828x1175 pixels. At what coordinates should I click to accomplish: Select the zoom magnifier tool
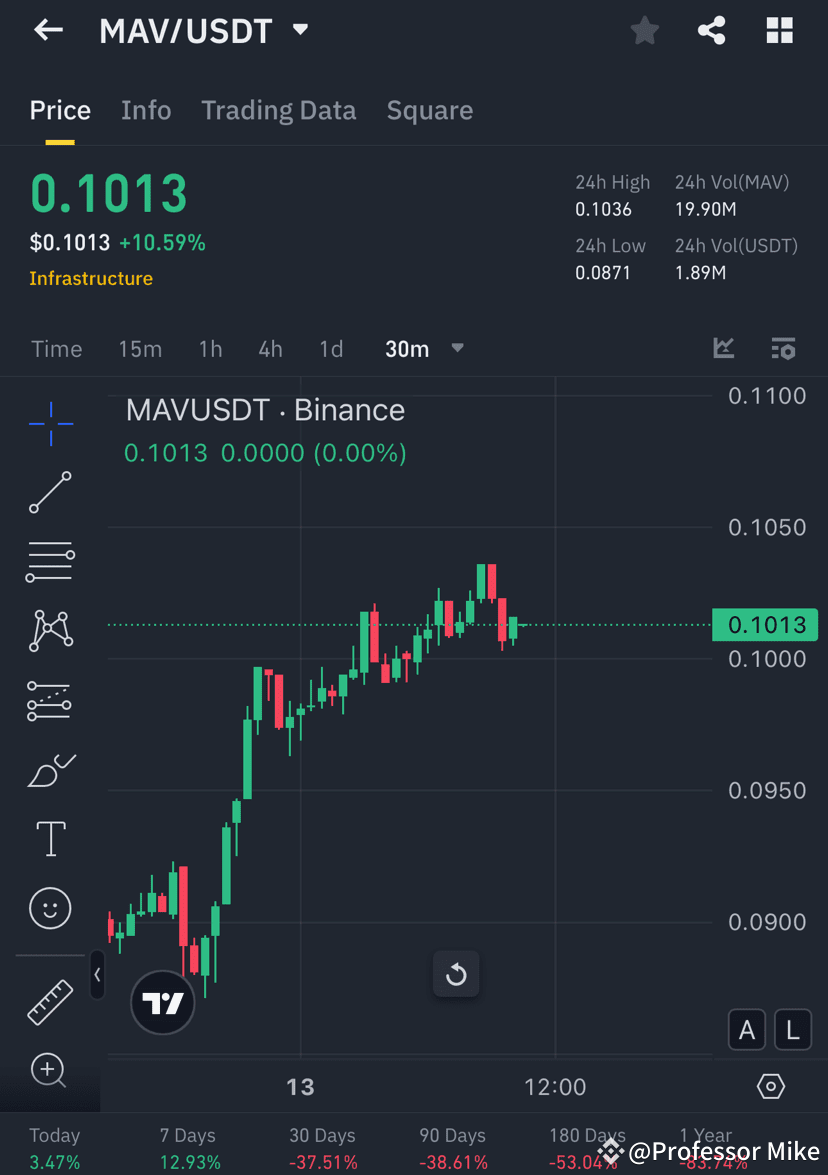50,1070
